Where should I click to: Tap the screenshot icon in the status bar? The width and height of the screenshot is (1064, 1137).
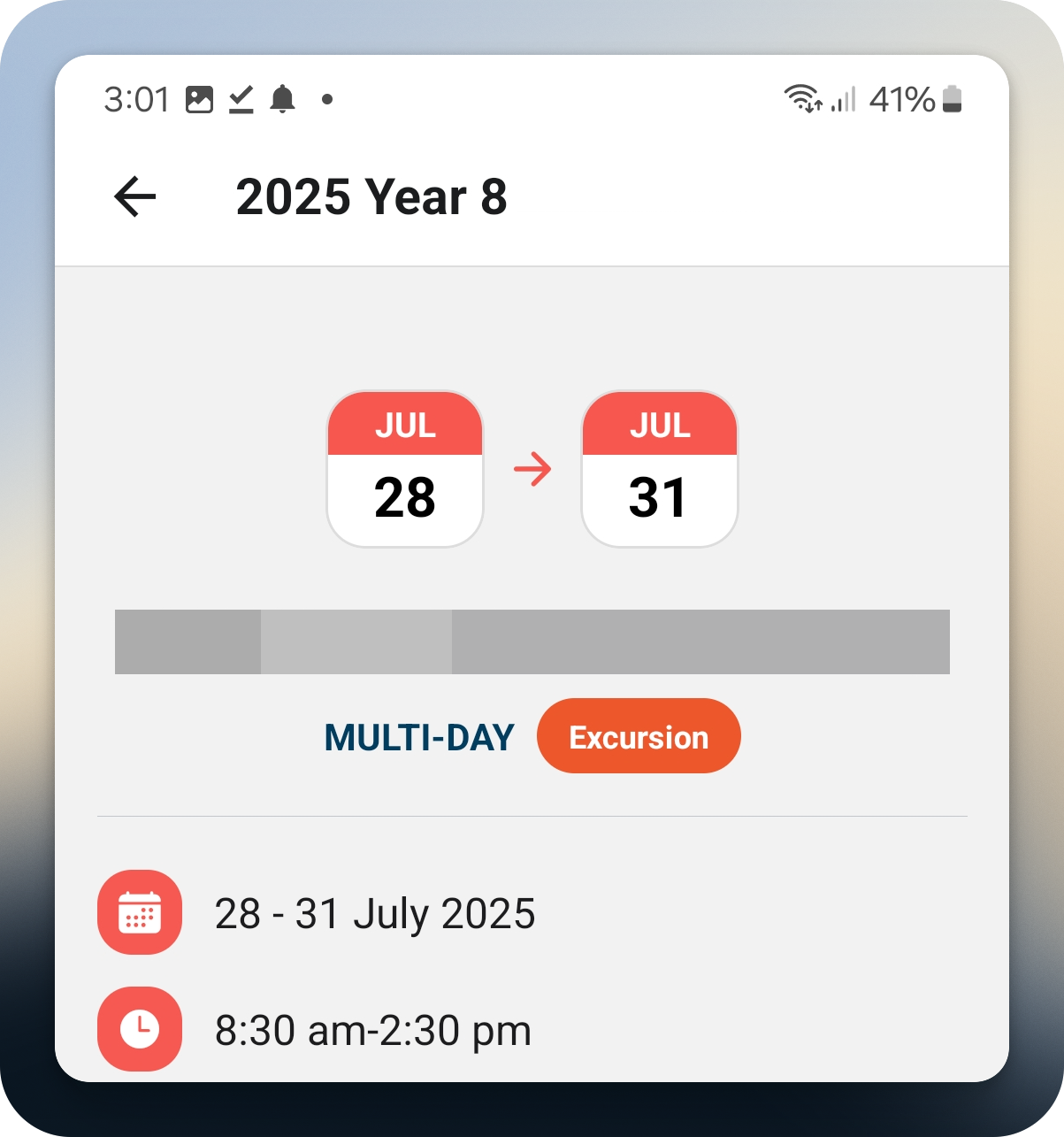click(198, 98)
